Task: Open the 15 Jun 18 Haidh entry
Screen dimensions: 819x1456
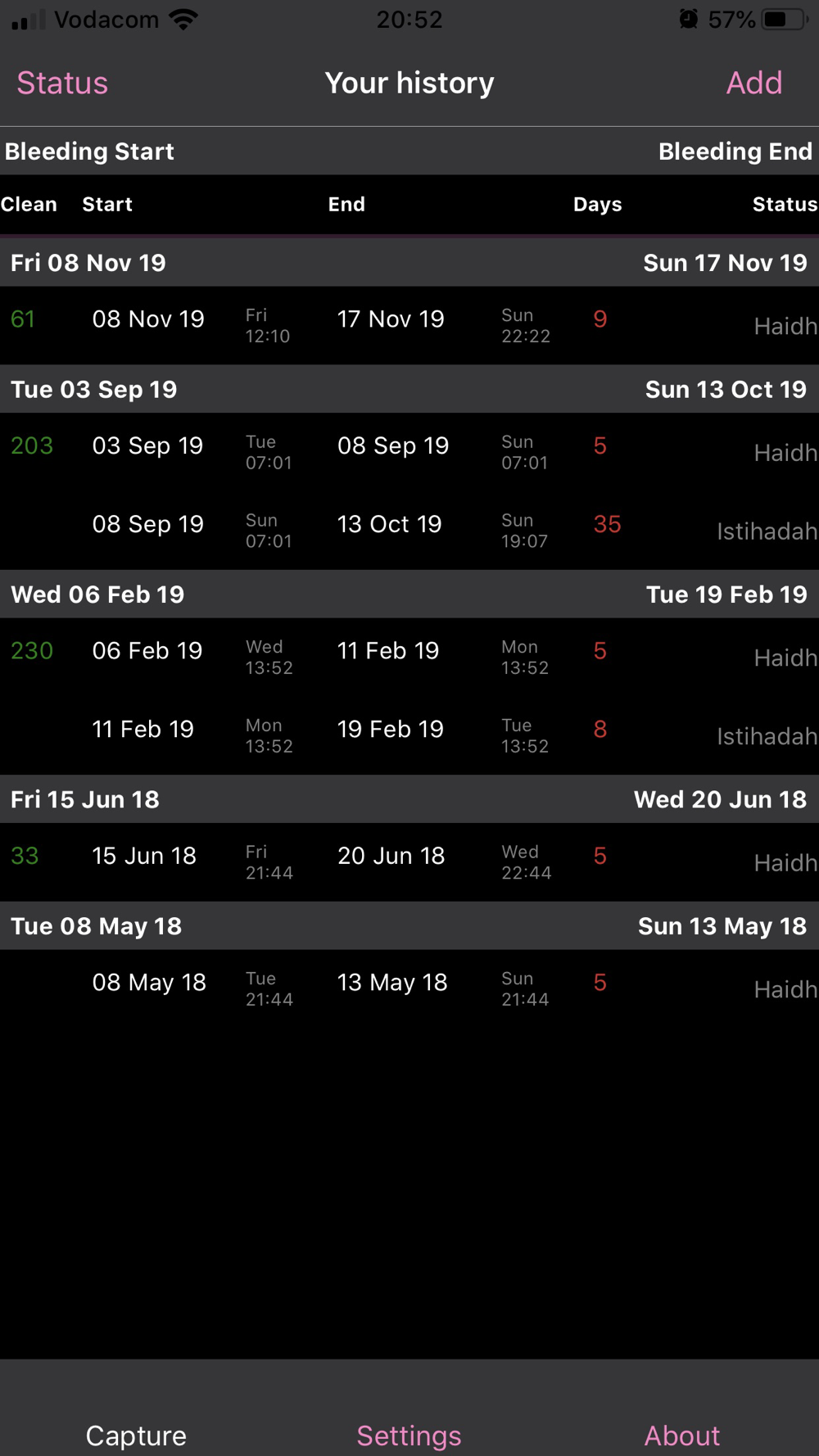Action: [409, 861]
